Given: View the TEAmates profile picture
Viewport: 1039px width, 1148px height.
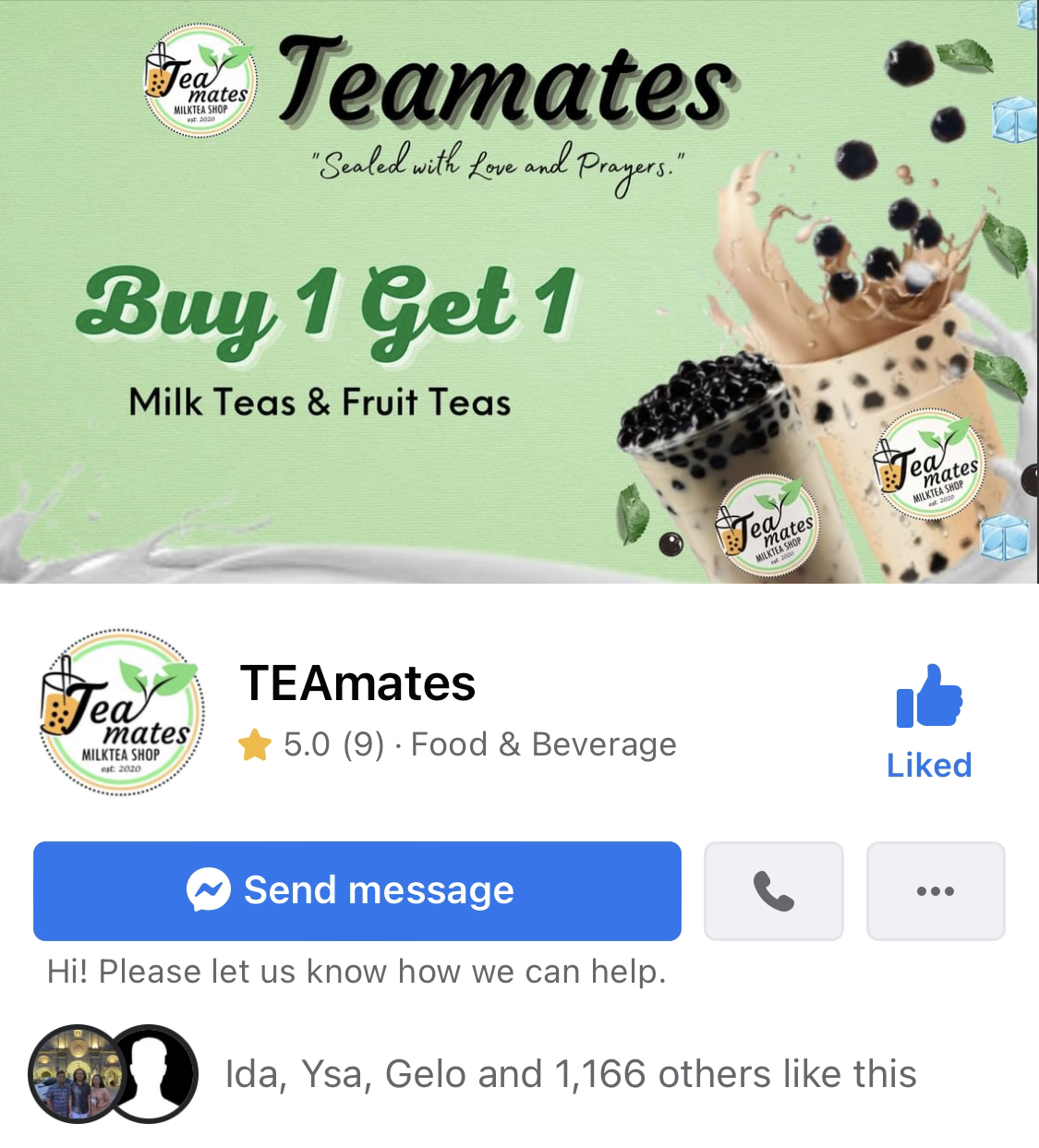Looking at the screenshot, I should [119, 711].
